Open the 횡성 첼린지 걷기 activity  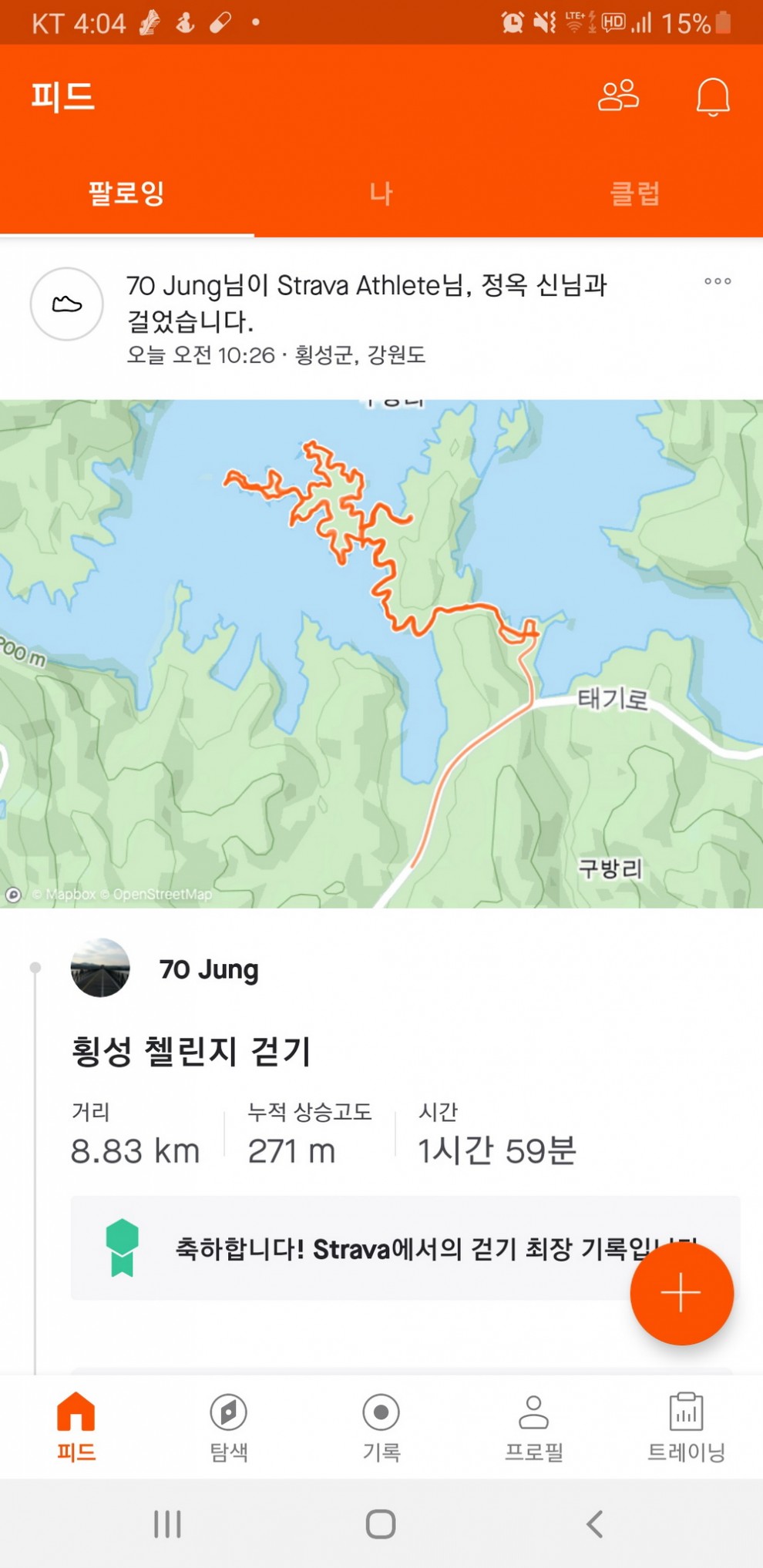[x=191, y=1052]
